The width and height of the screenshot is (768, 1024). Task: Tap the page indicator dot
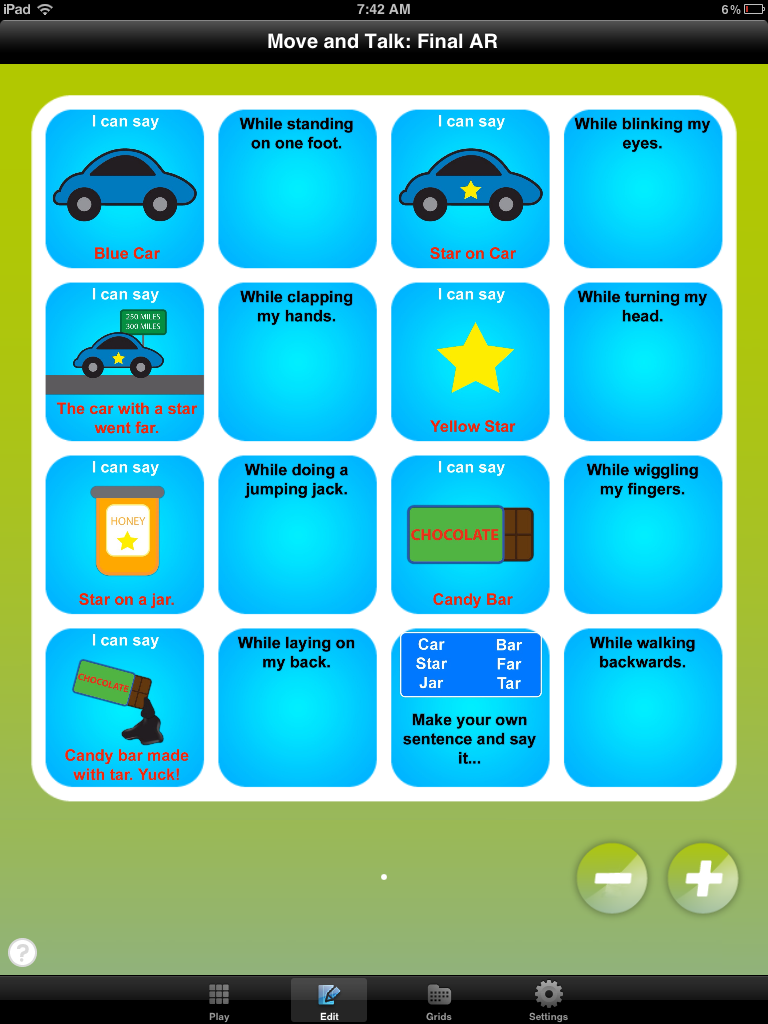tap(384, 877)
